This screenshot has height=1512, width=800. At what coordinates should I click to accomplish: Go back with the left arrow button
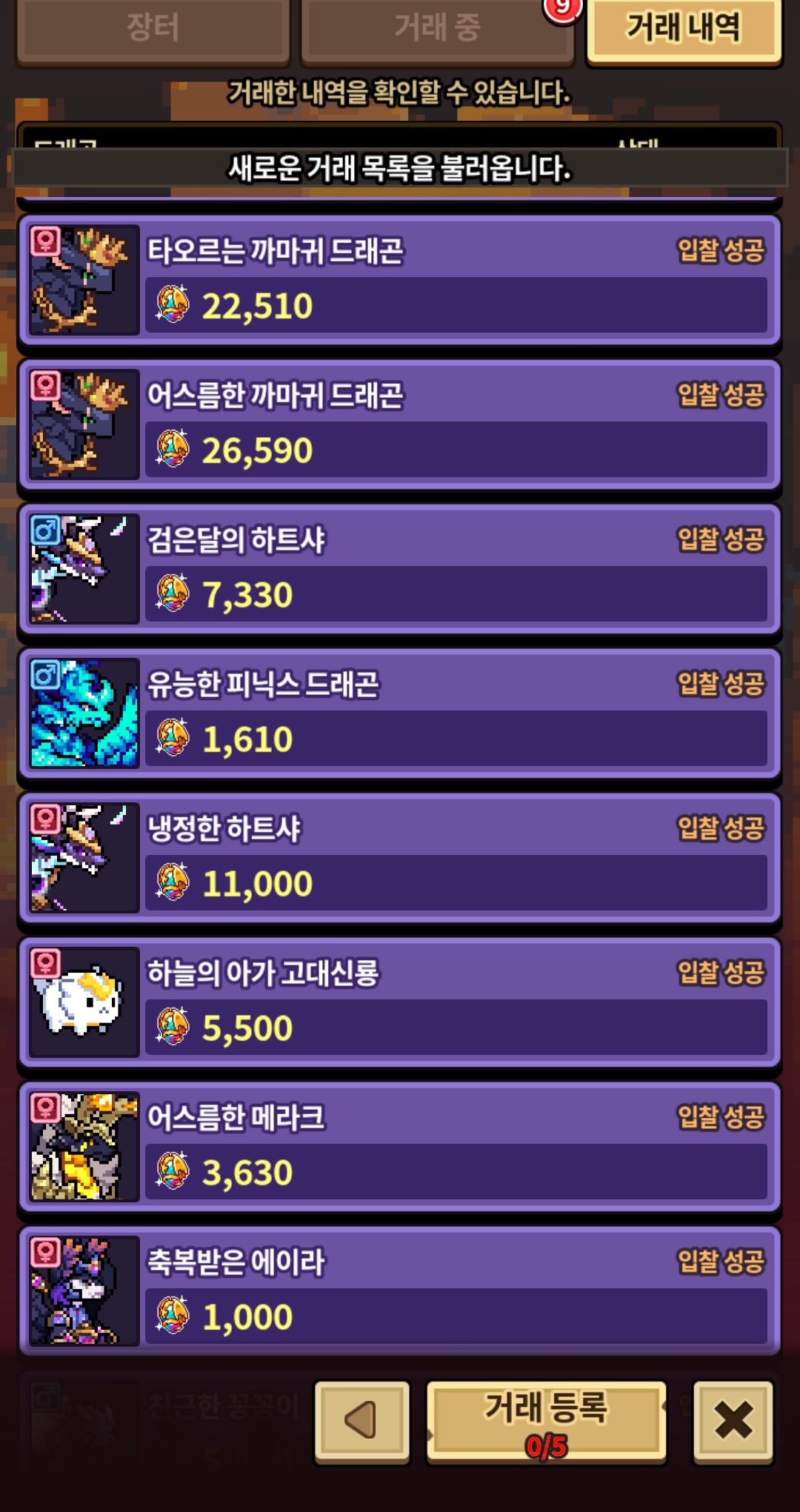click(x=362, y=1421)
